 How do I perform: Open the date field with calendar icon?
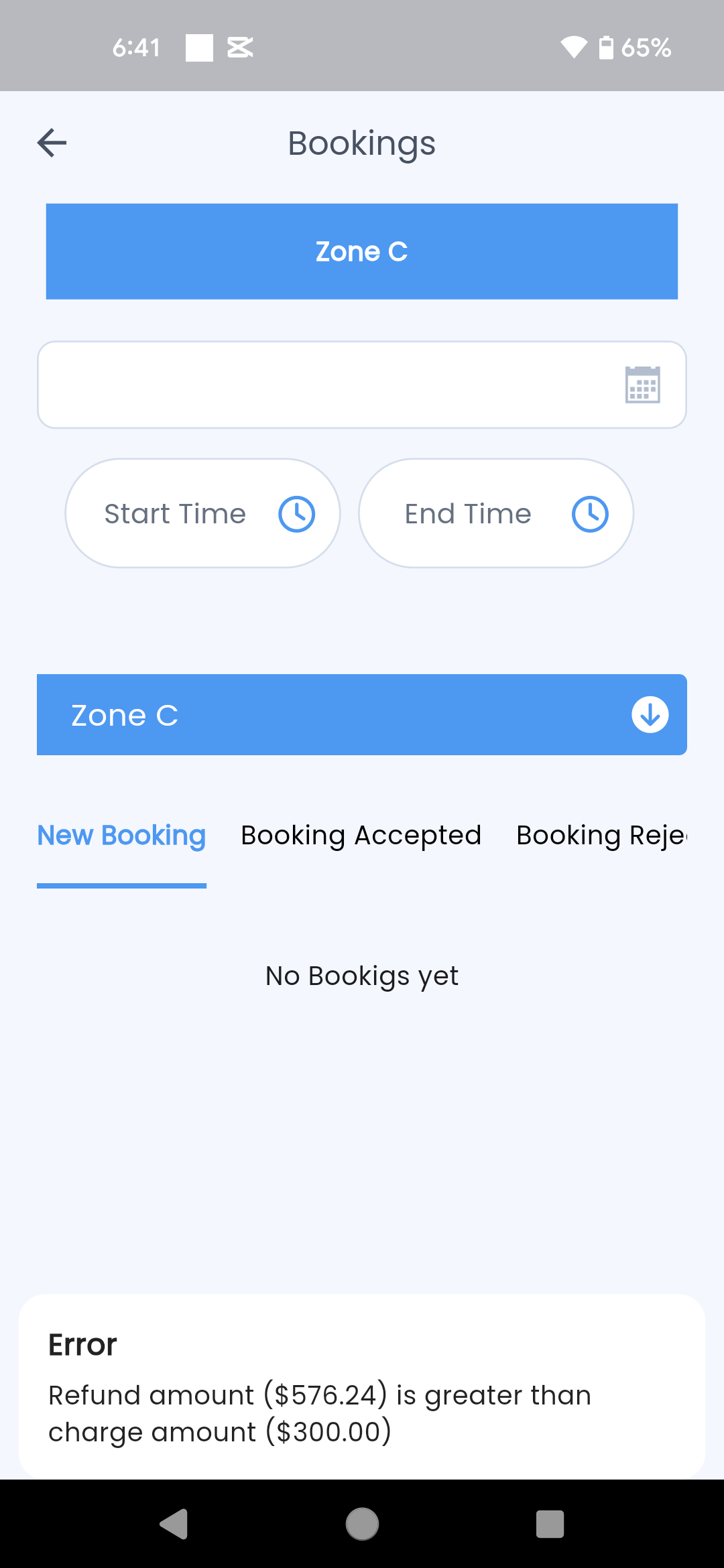tap(362, 385)
